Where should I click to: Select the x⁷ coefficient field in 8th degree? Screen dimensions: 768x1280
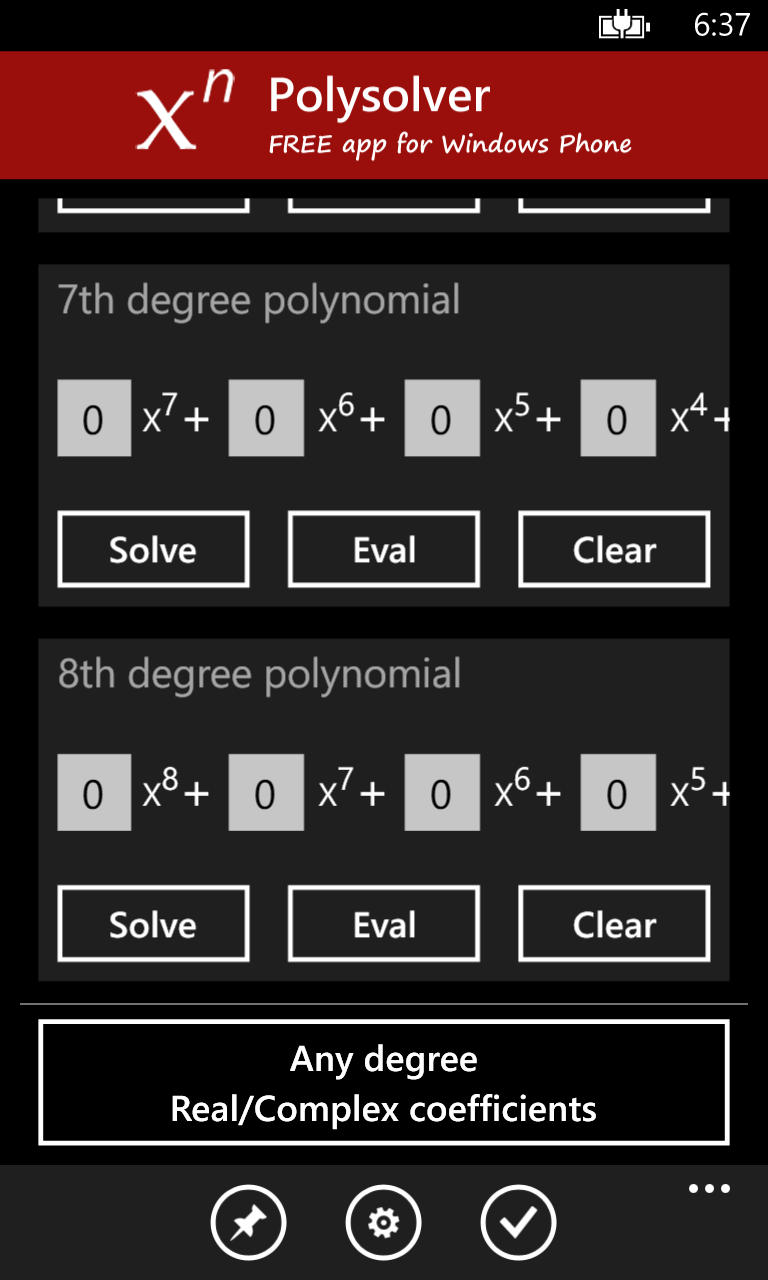[266, 793]
